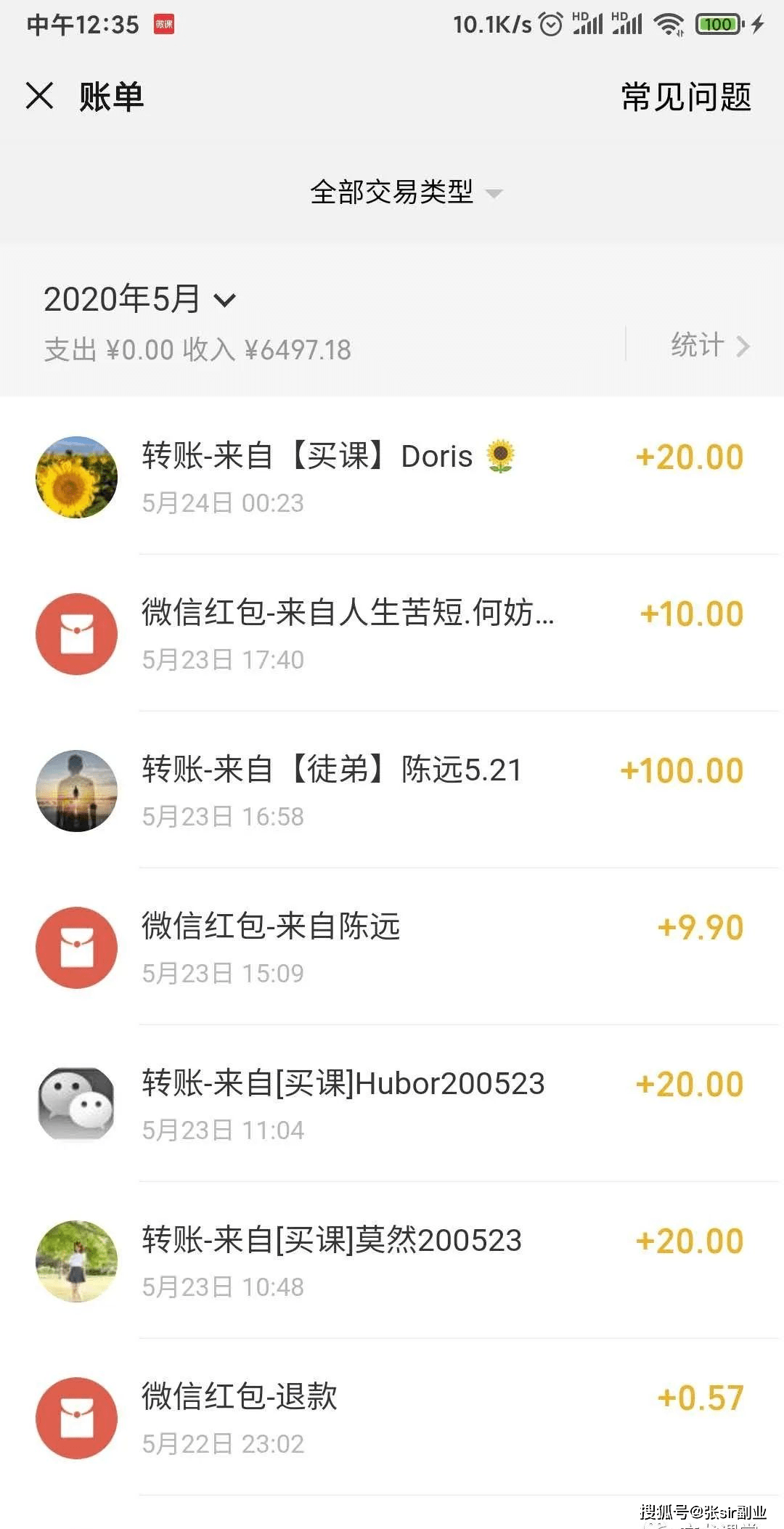Image resolution: width=784 pixels, height=1529 pixels.
Task: Change the month from 2020年5月
Action: (x=140, y=299)
